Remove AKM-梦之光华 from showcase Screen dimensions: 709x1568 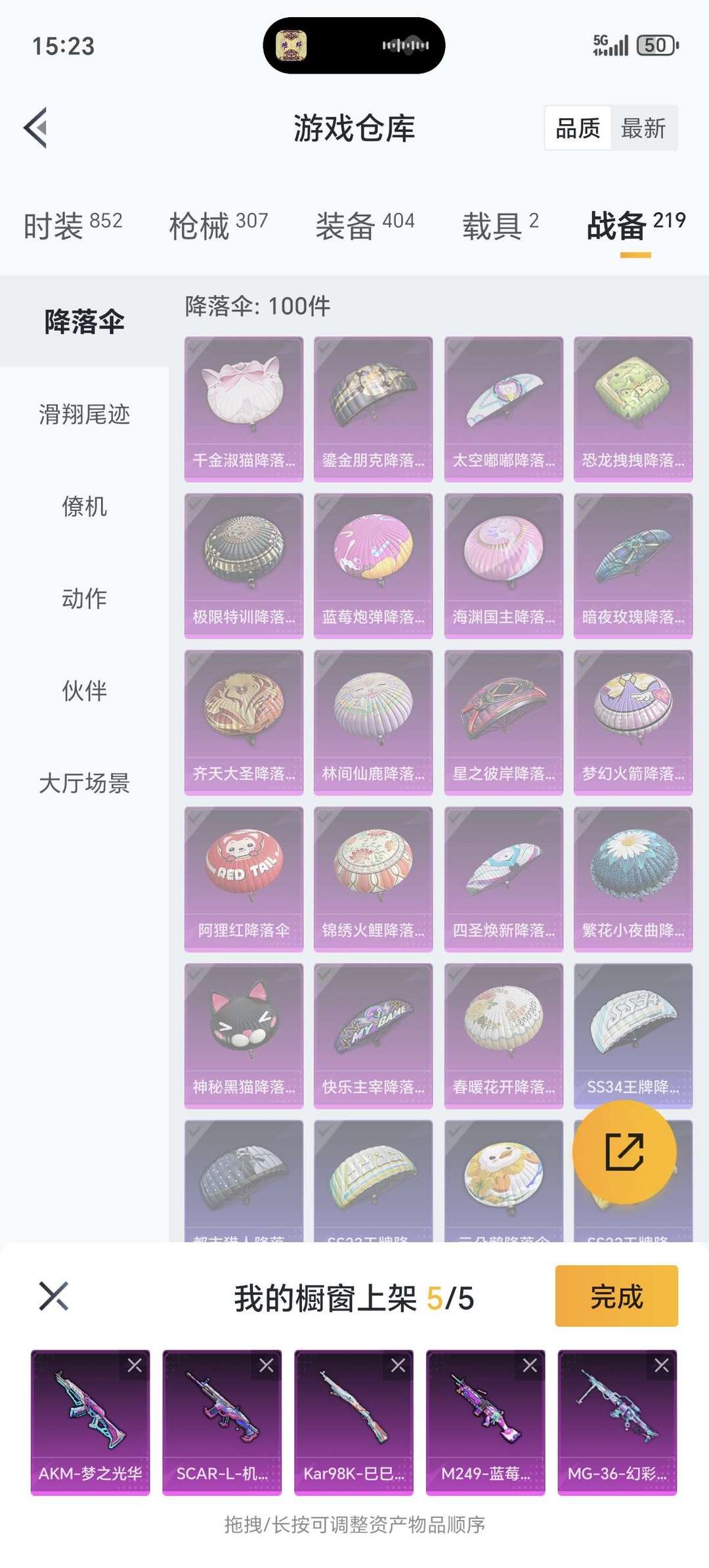click(x=135, y=1366)
